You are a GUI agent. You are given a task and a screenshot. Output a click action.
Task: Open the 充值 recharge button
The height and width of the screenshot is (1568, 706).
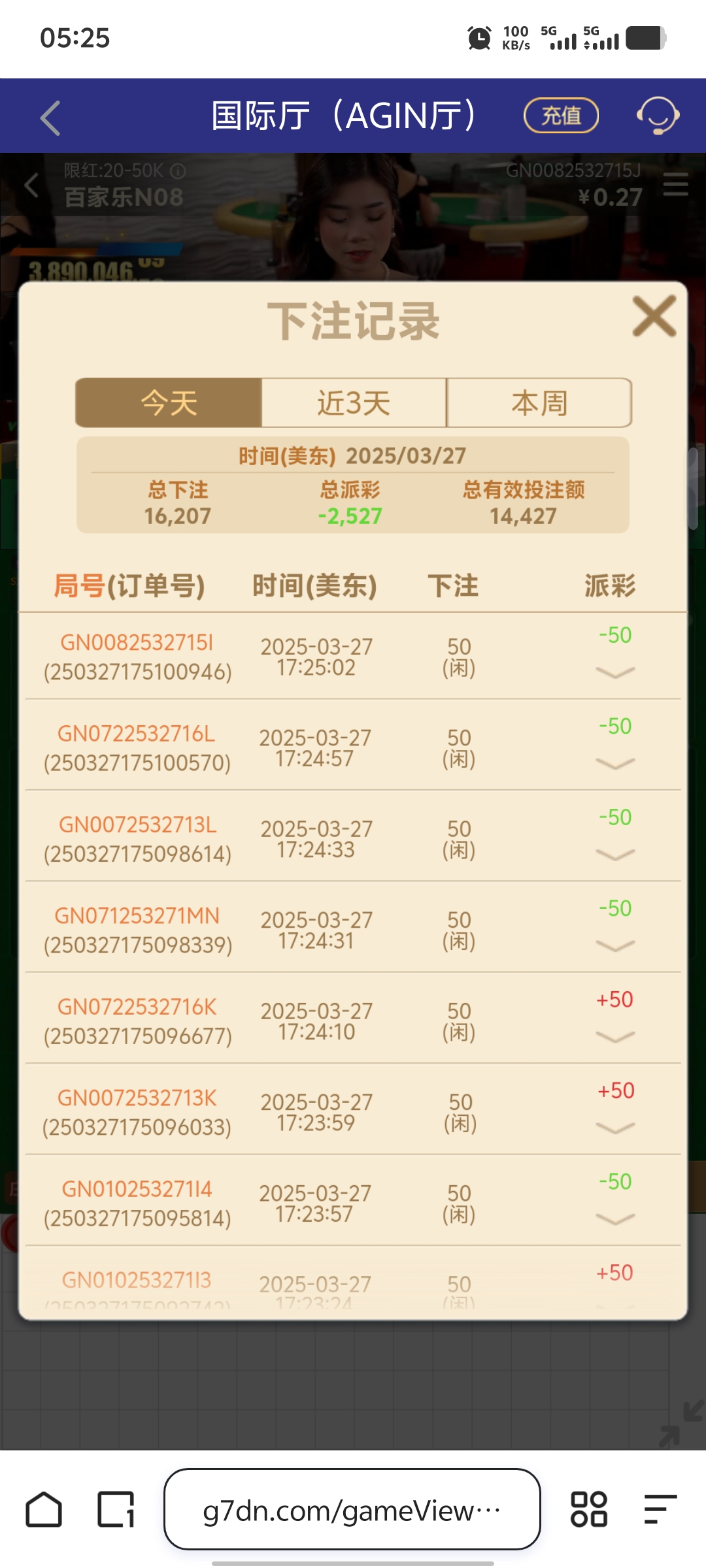[x=561, y=115]
